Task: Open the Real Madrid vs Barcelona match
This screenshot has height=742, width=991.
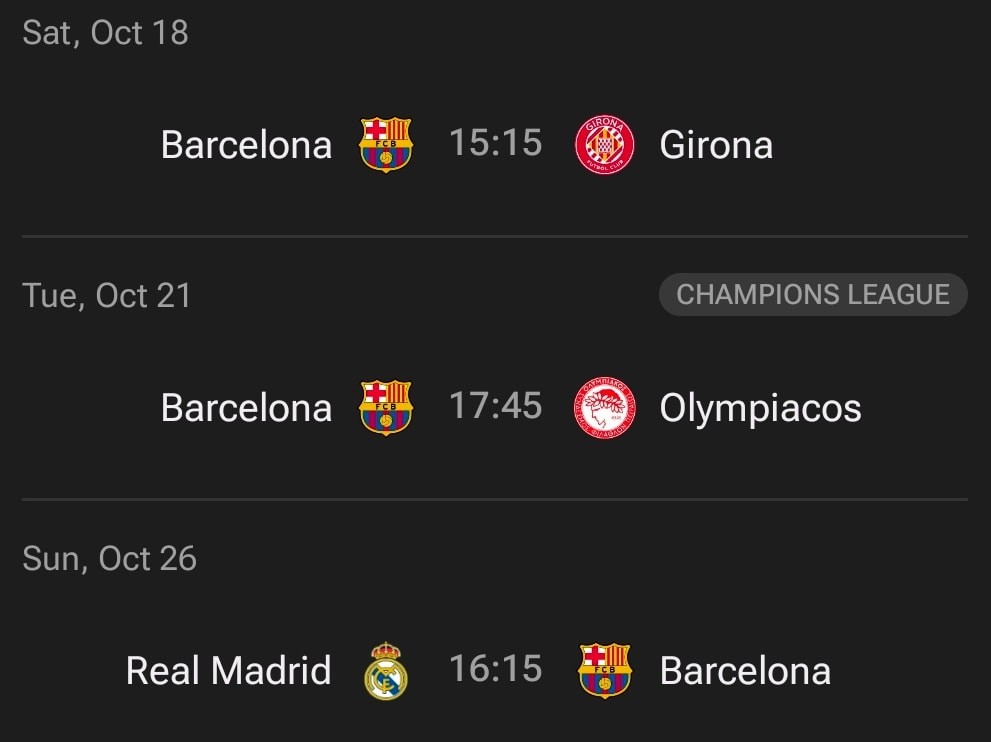Action: [x=495, y=669]
